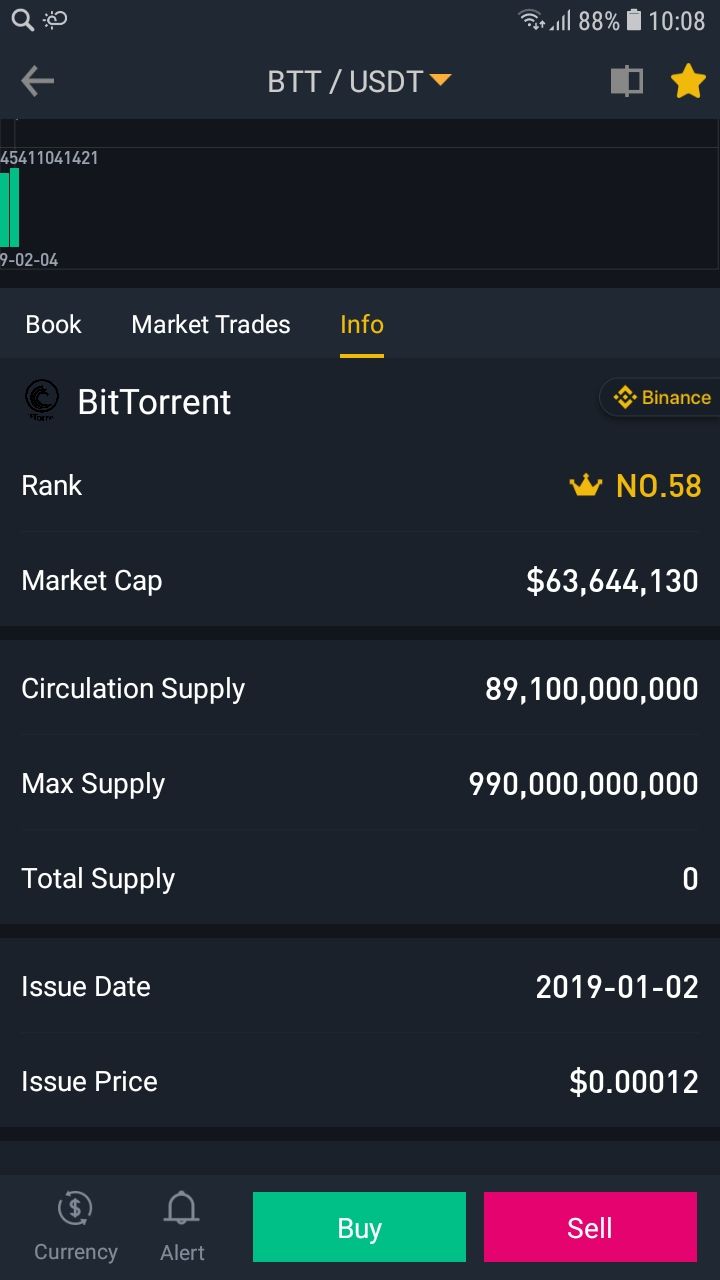Remove BTT from favorites star
The image size is (720, 1280).
click(x=688, y=81)
